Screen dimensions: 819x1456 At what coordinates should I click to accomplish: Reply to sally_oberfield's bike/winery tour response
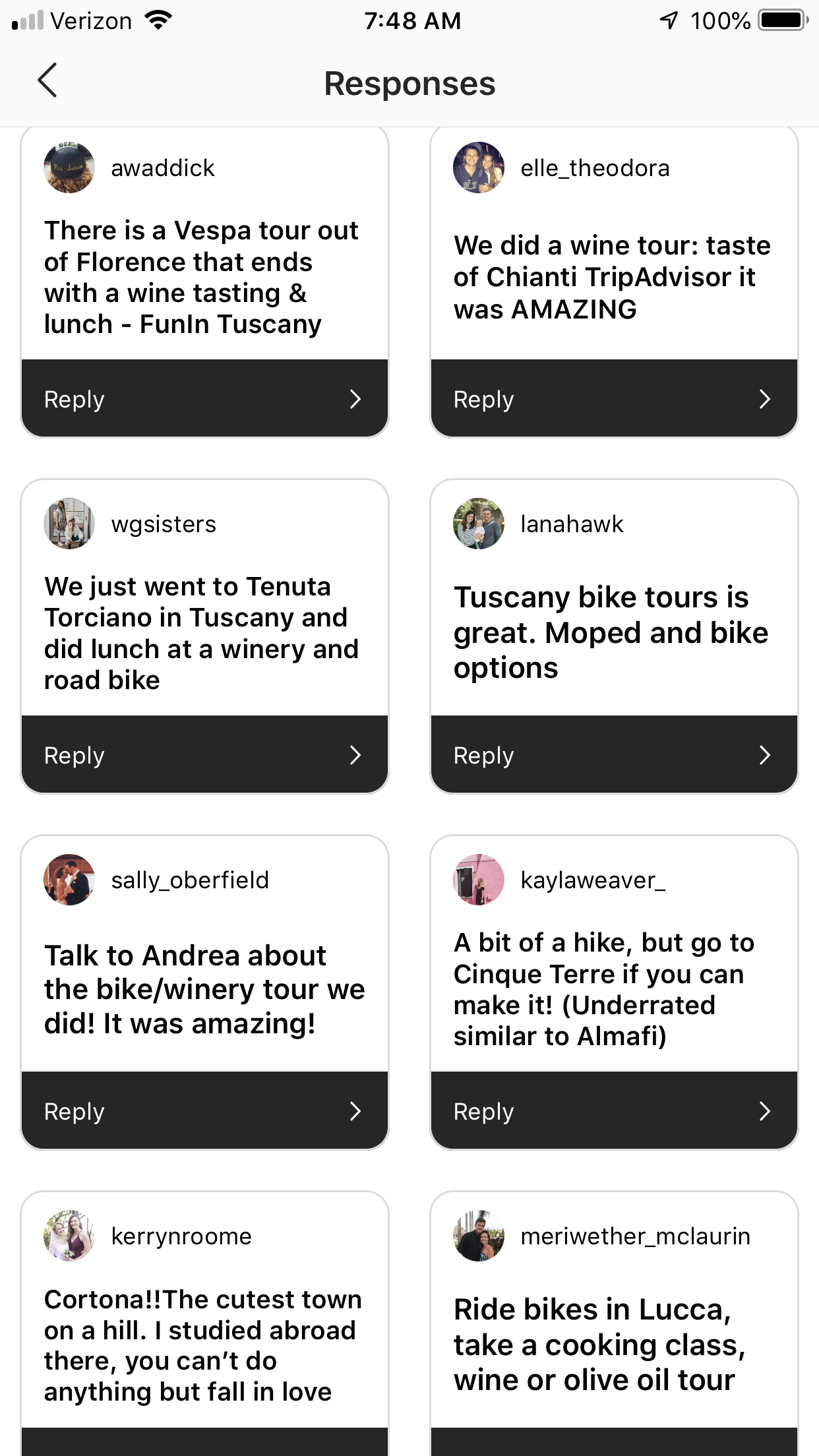coord(204,1110)
